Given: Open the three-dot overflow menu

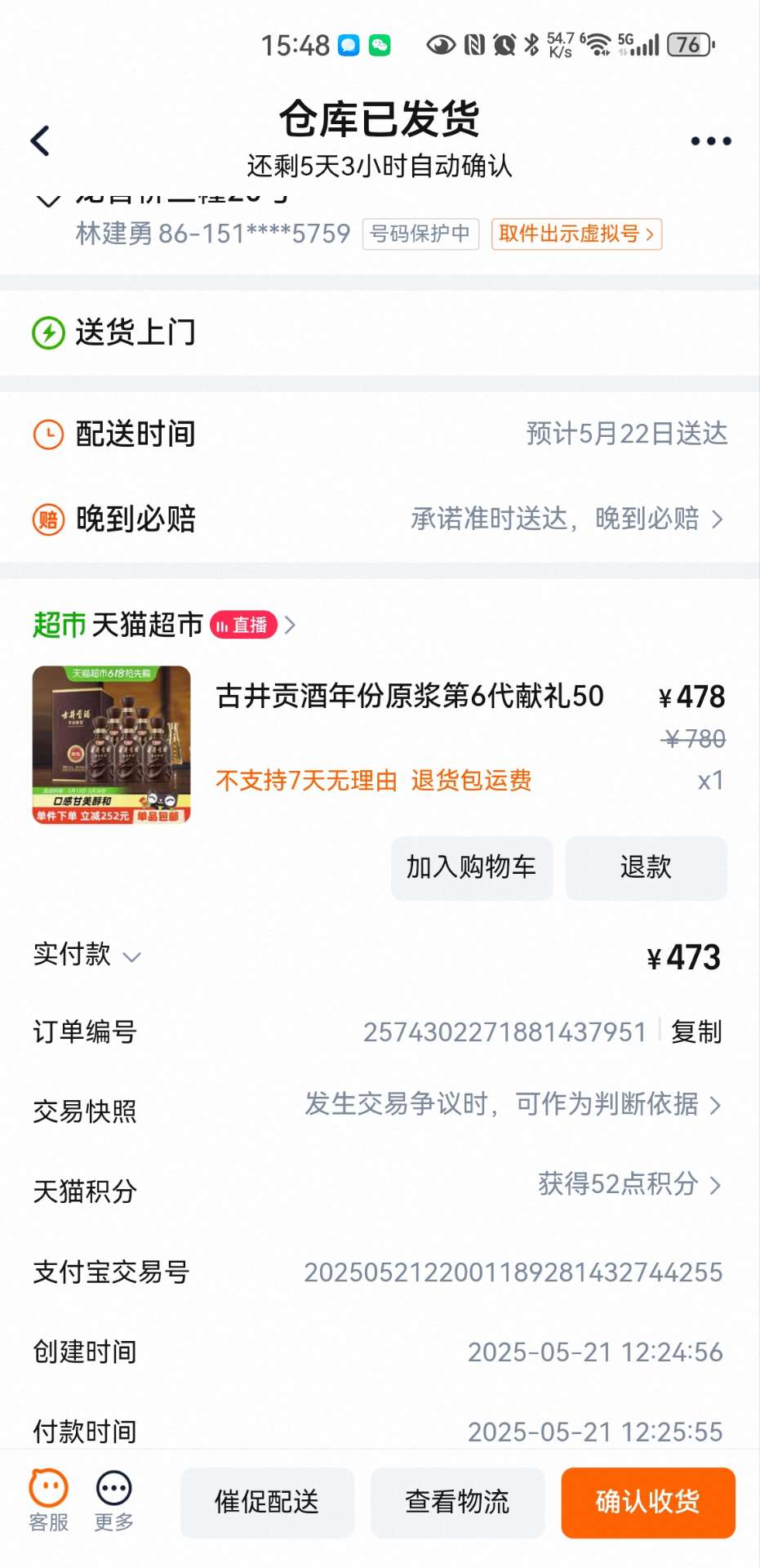Looking at the screenshot, I should (x=710, y=140).
